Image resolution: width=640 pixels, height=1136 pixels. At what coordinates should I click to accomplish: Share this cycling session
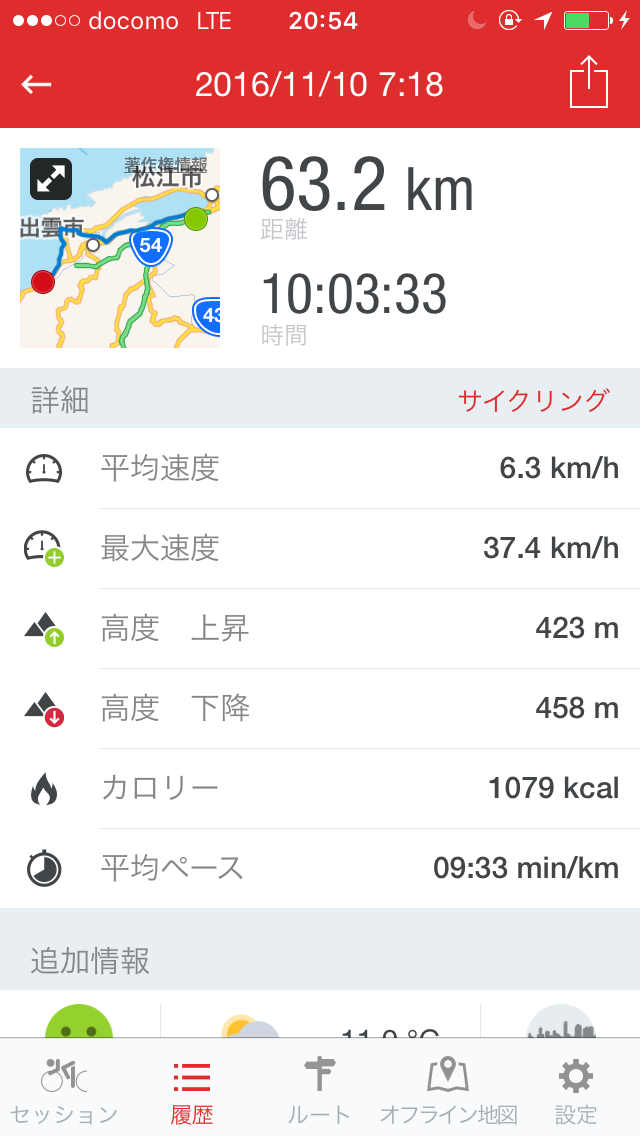tap(589, 82)
